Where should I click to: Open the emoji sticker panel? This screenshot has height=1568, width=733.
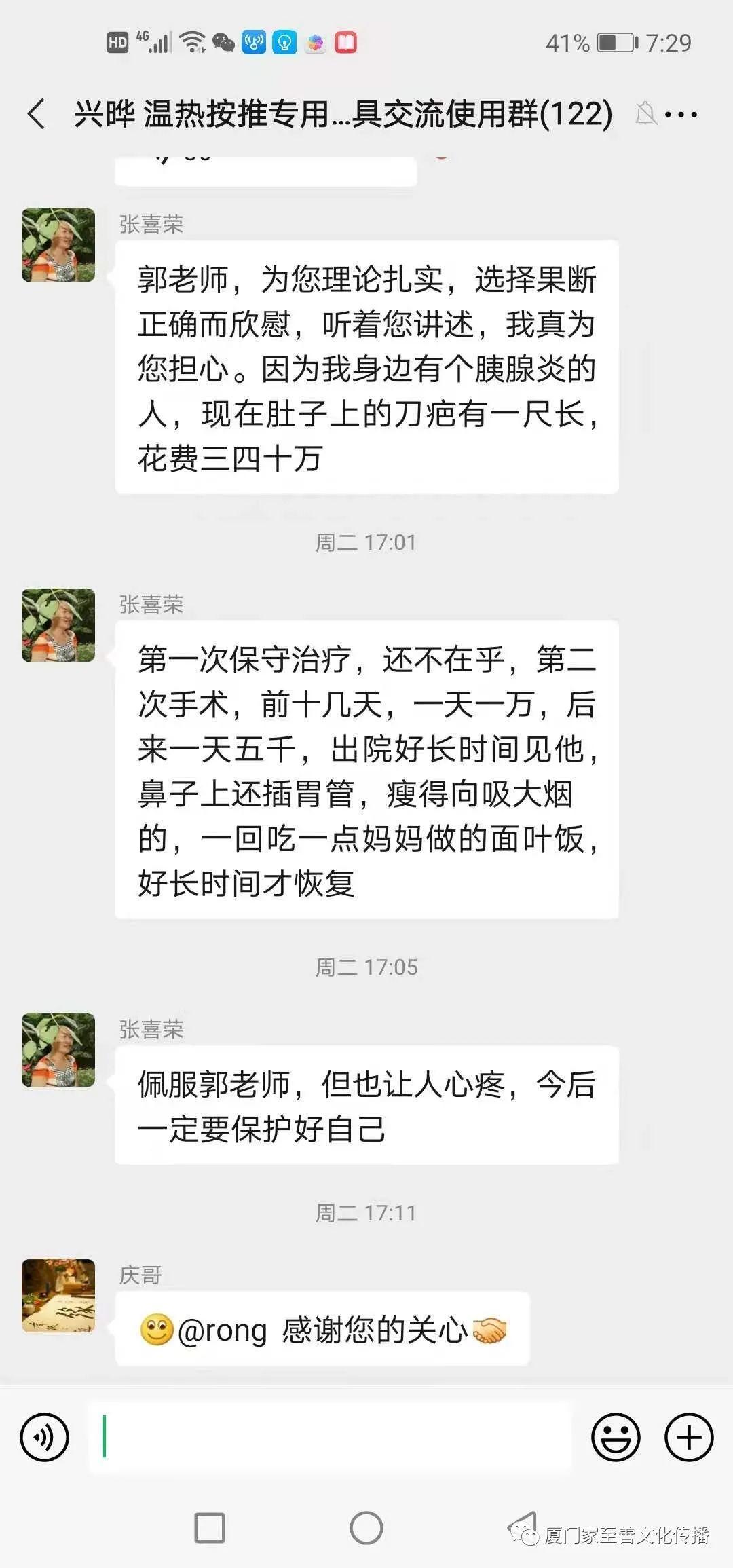pos(616,1437)
